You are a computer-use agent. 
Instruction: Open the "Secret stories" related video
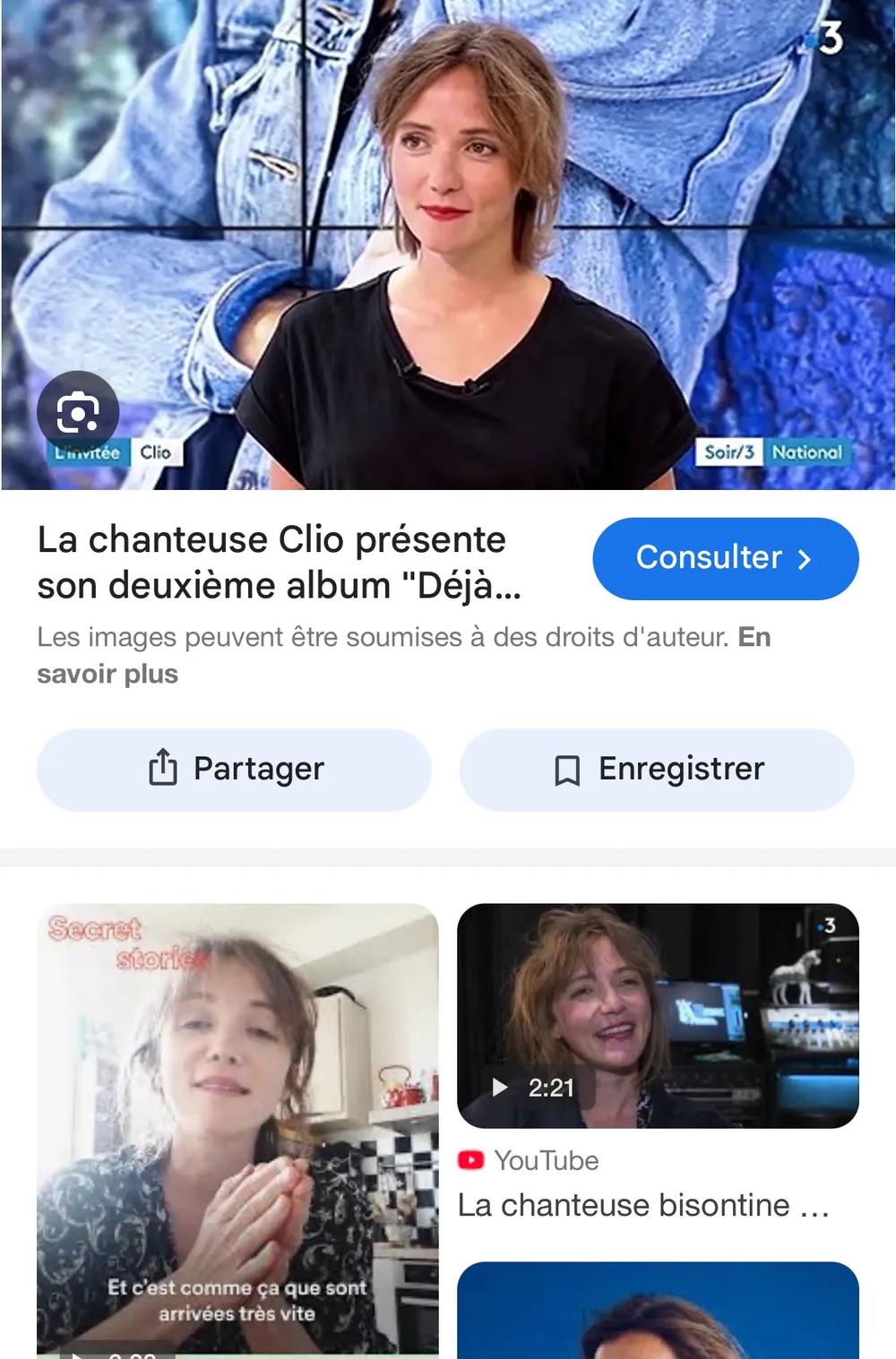pyautogui.click(x=237, y=1129)
